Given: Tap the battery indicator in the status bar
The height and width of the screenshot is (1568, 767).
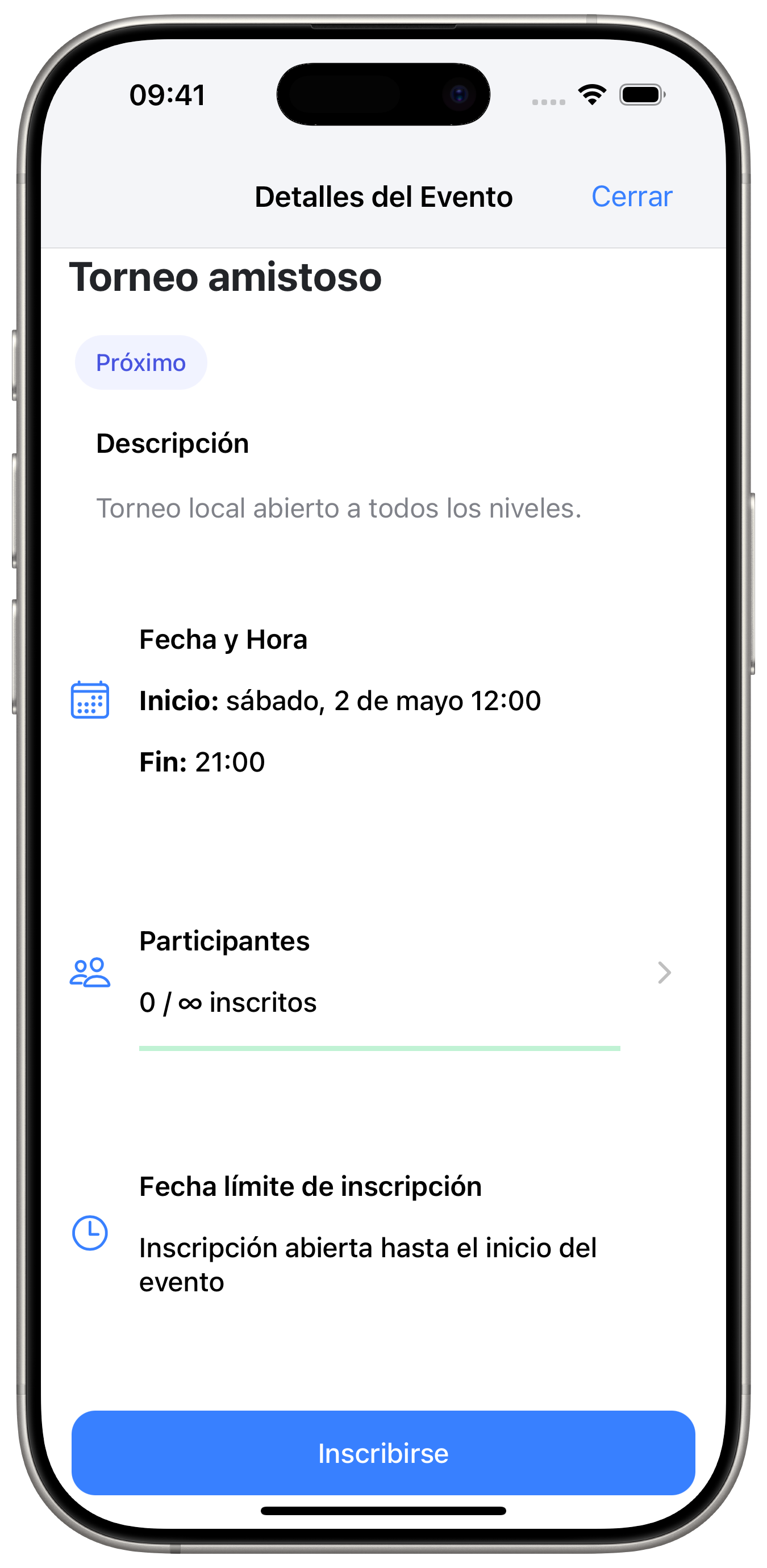Looking at the screenshot, I should [x=640, y=94].
